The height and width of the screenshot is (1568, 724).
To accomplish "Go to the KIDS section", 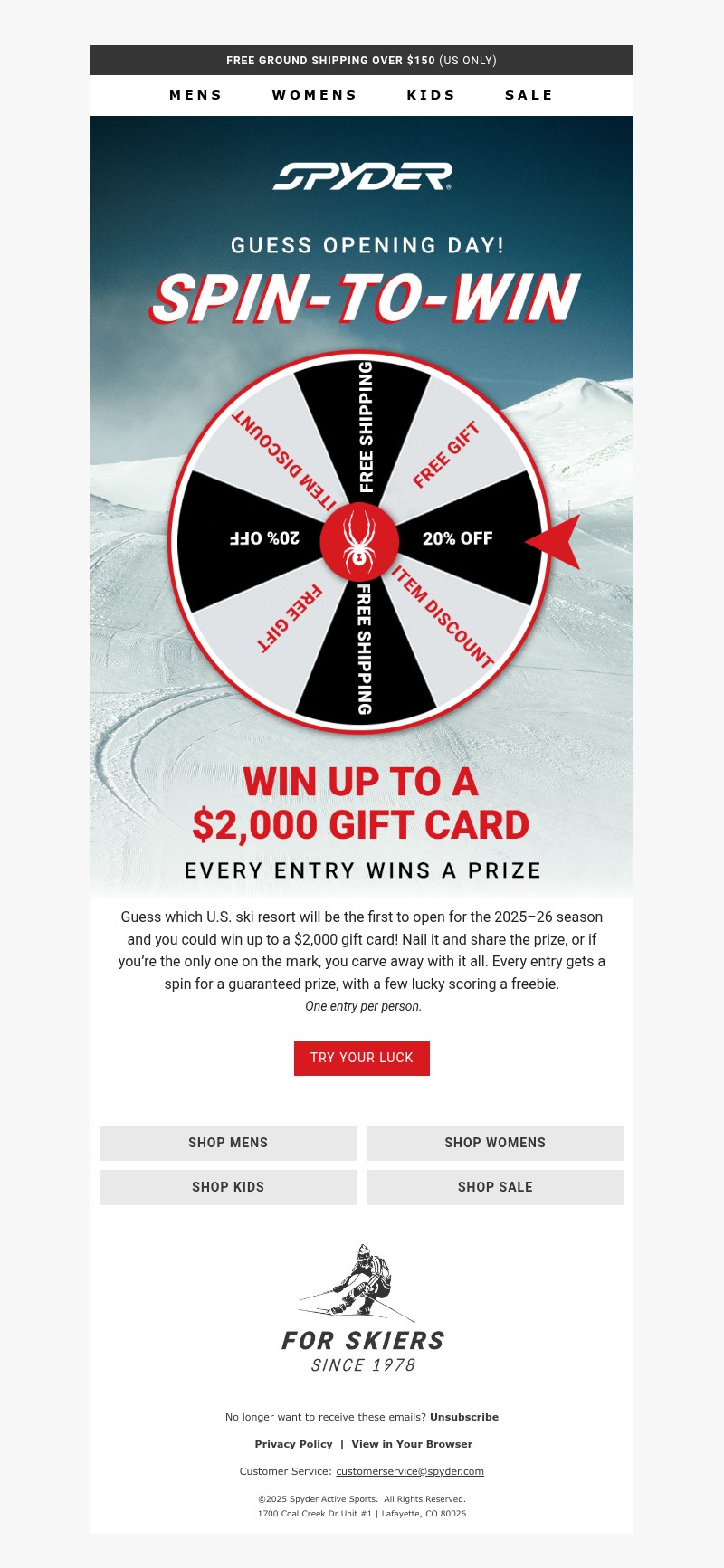I will tap(431, 95).
